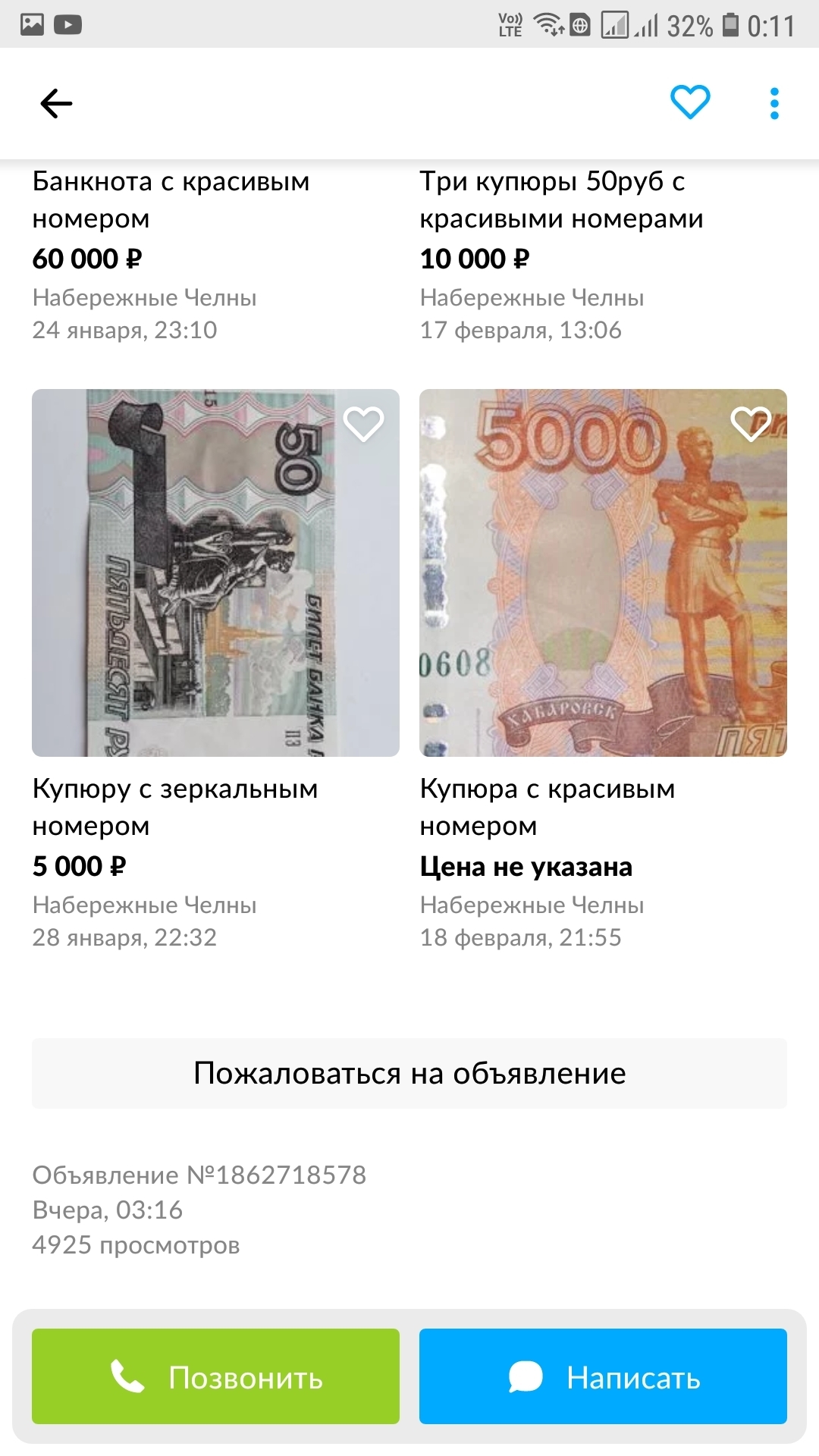The width and height of the screenshot is (819, 1456).
Task: Open the 5000 ruble Купюра listing
Action: point(603,573)
